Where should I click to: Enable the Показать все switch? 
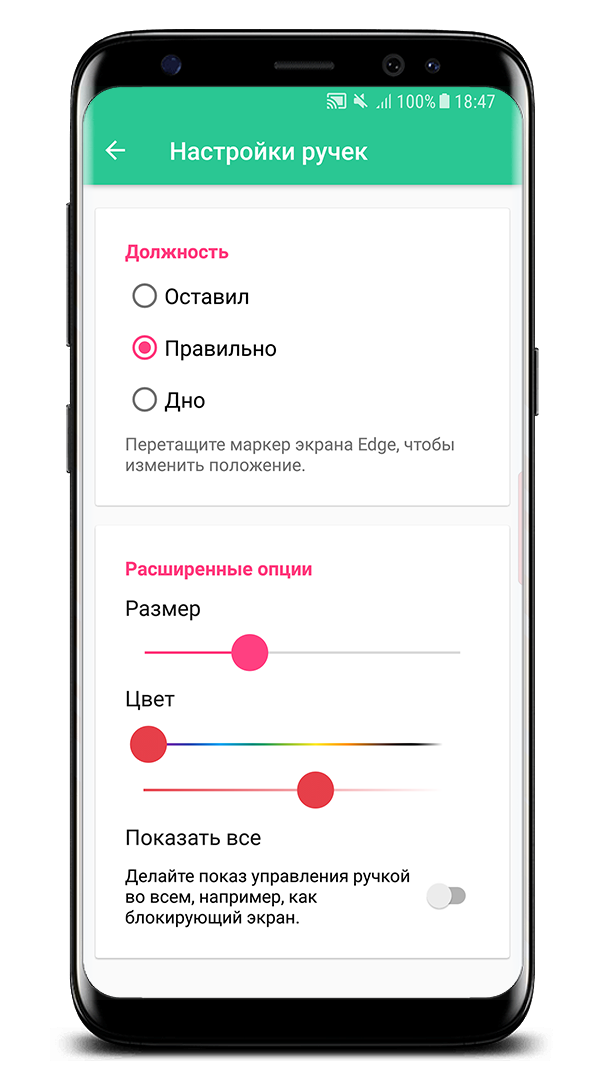click(x=446, y=896)
